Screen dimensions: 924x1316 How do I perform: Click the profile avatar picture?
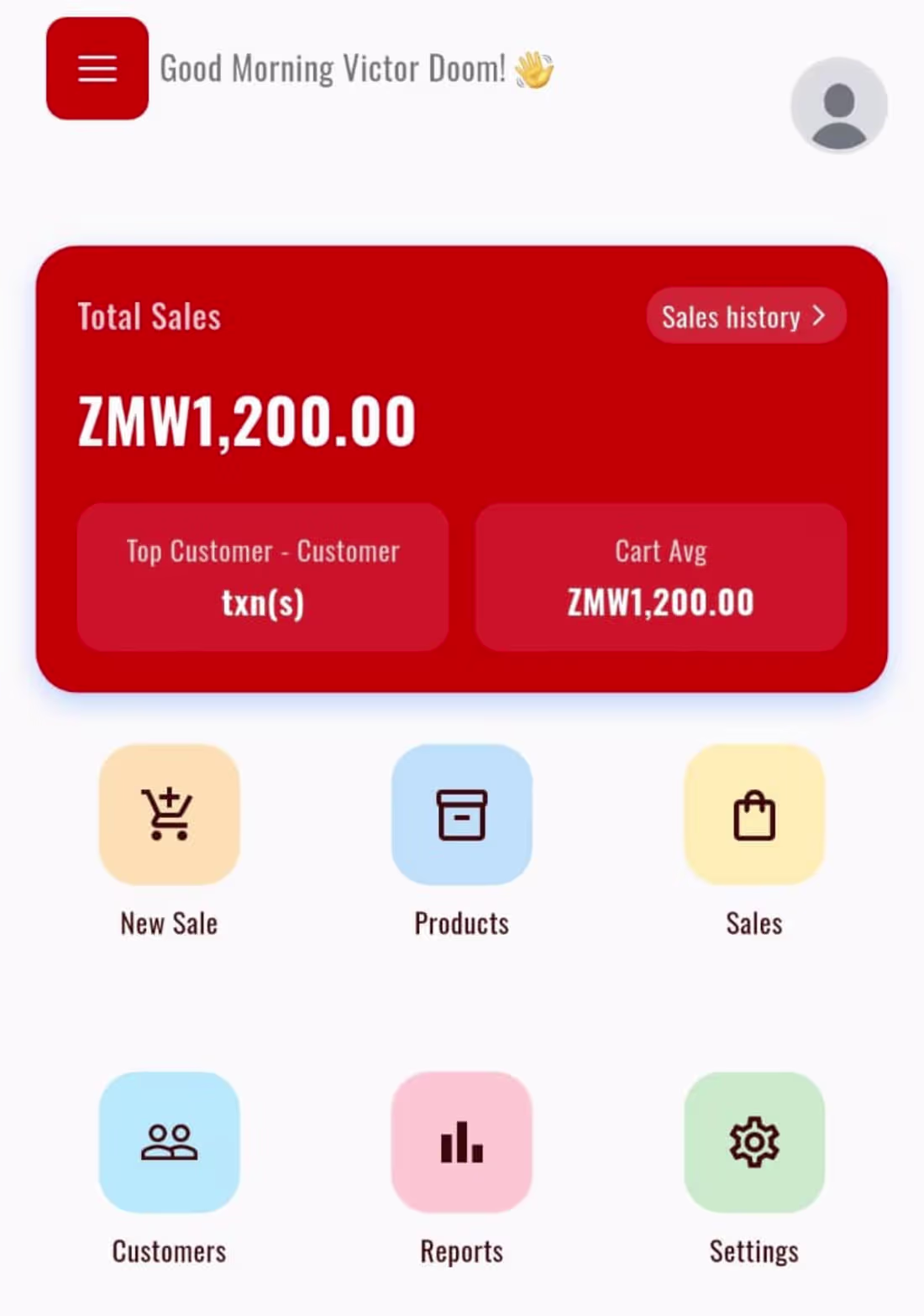point(838,104)
